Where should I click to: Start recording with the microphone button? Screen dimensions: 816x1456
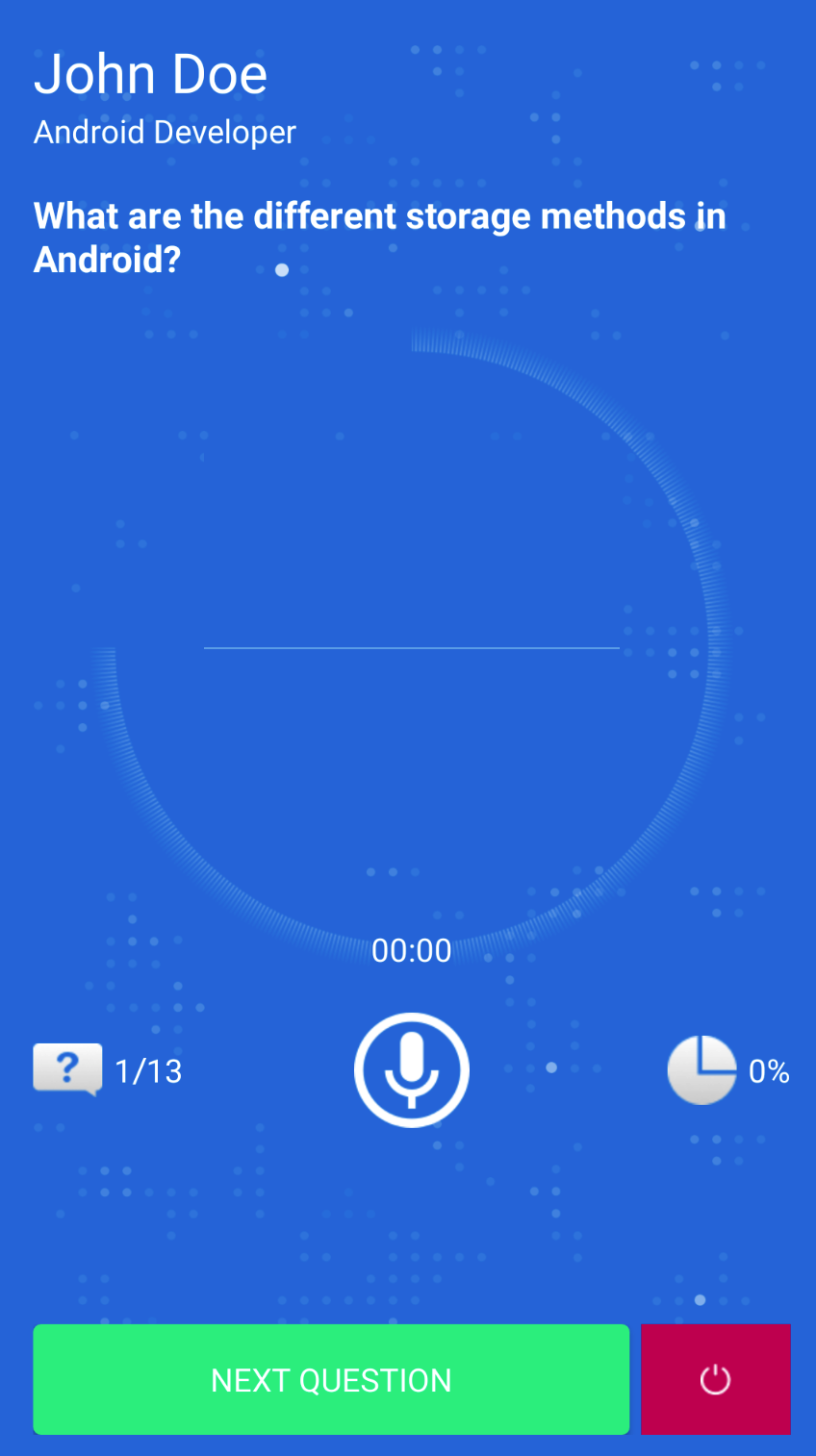pos(411,1069)
